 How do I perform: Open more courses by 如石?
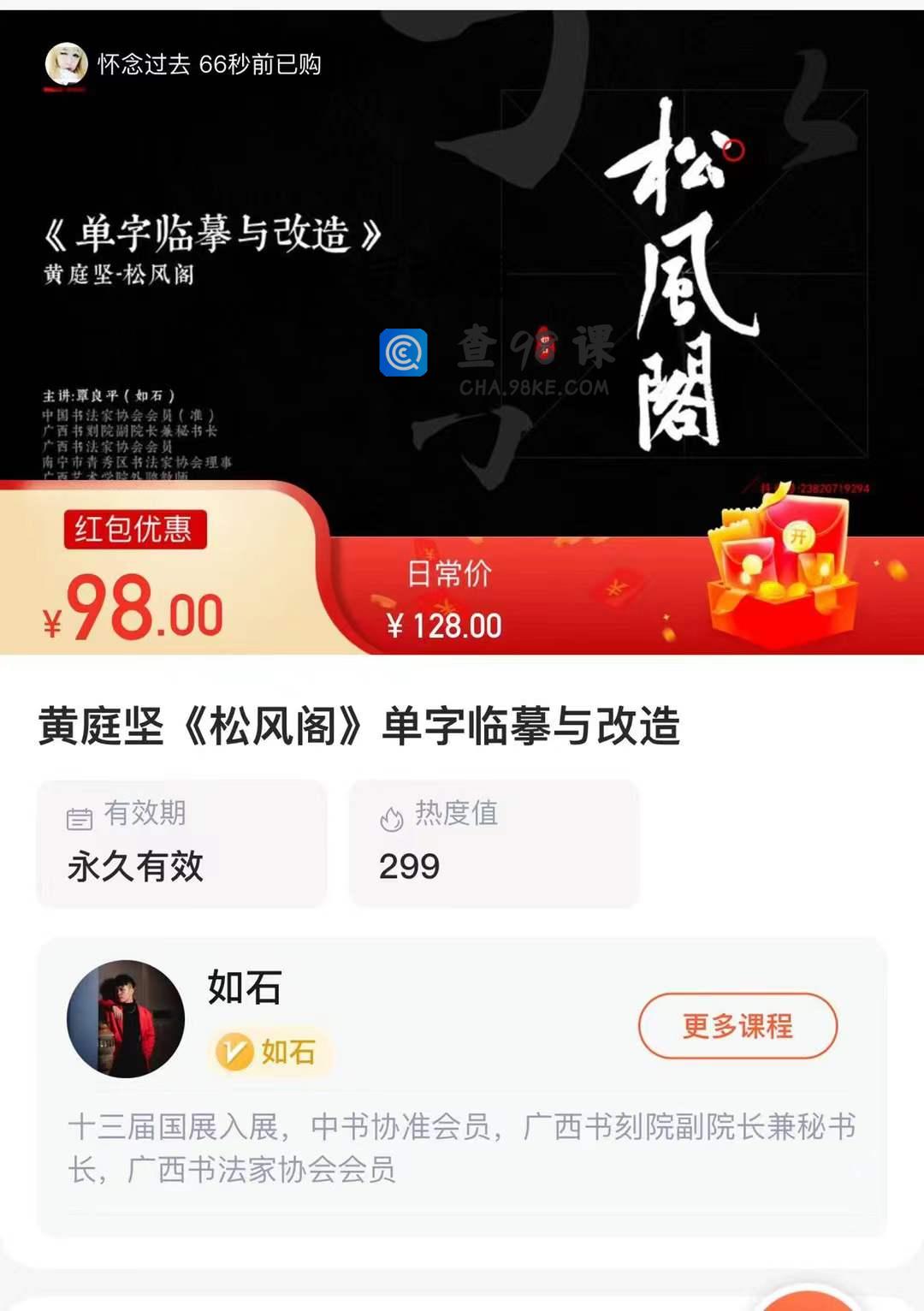(x=737, y=1025)
